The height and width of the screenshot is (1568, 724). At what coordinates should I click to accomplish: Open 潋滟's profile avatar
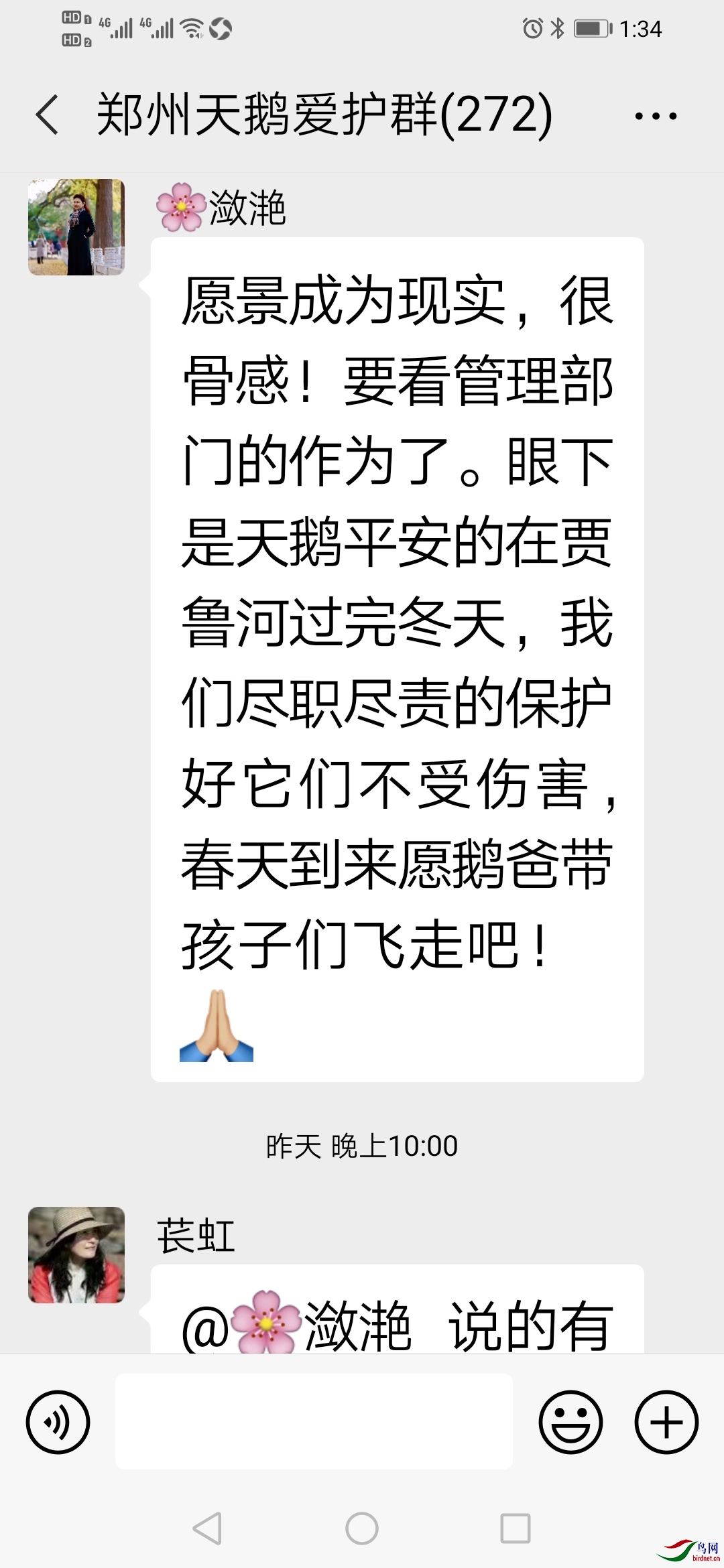point(76,227)
